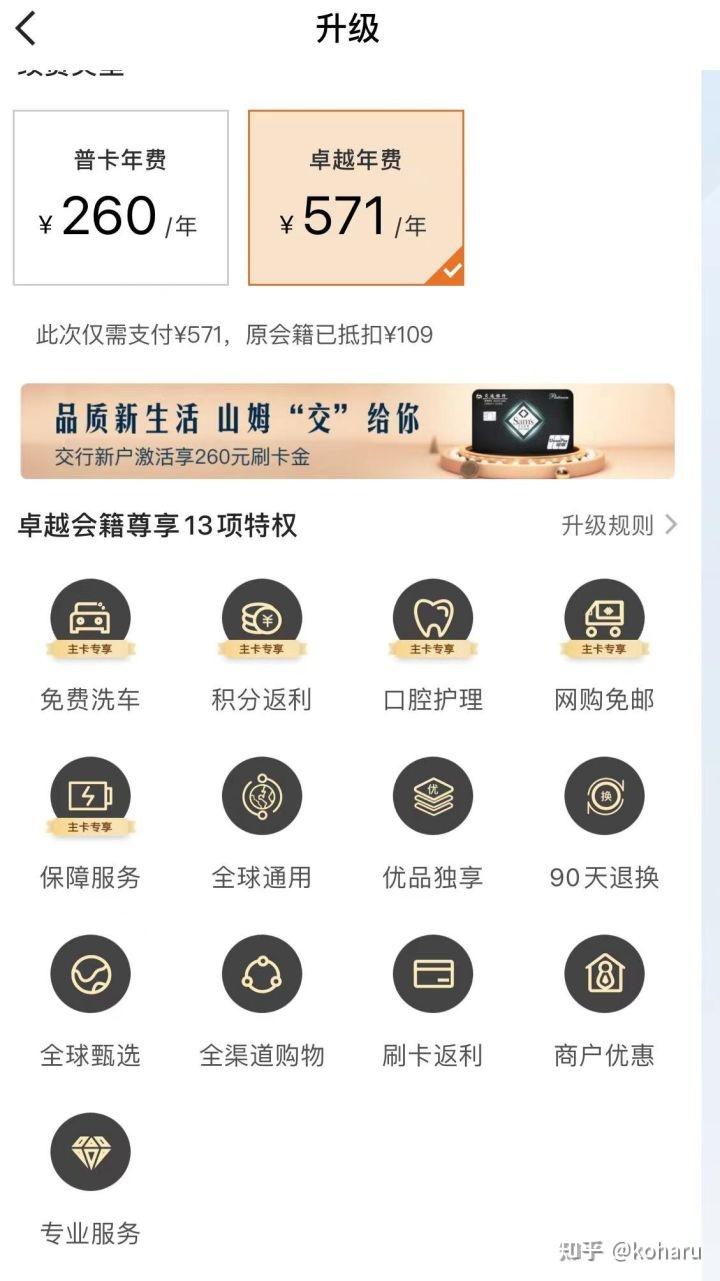Open the 全球甄选 privilege
Viewport: 720px width, 1281px height.
(90, 1001)
